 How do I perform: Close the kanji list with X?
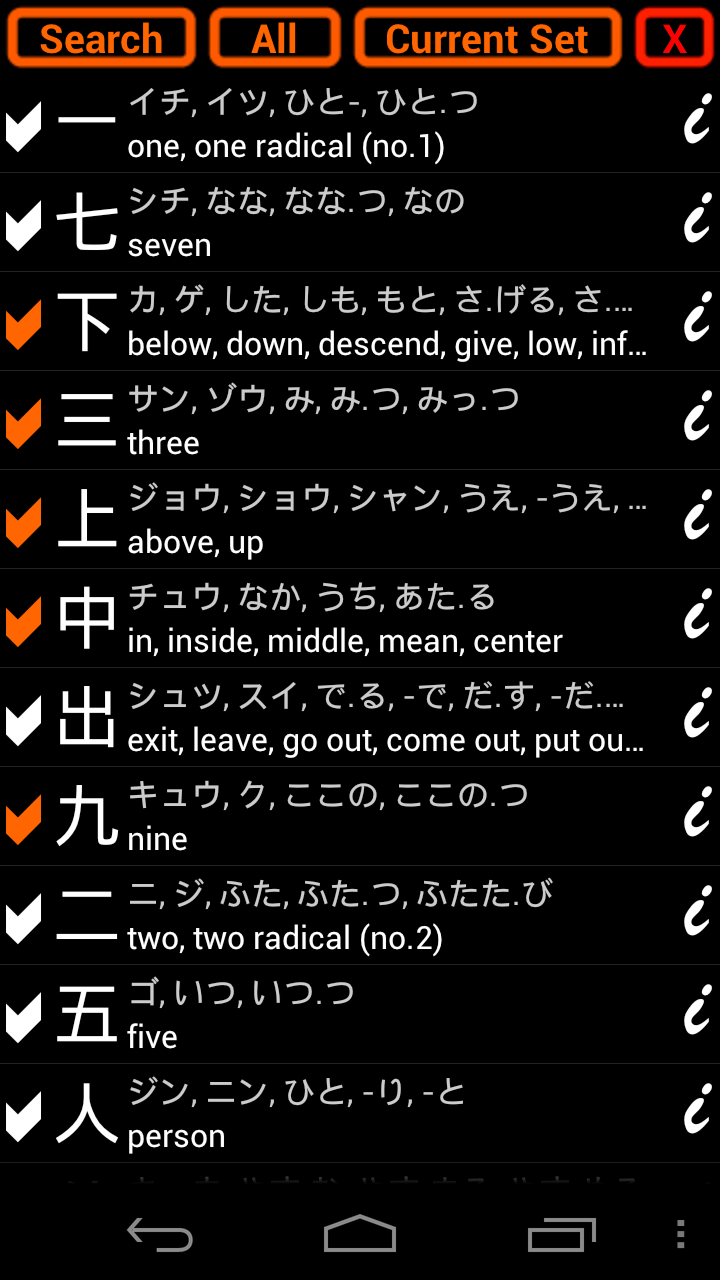(x=675, y=39)
